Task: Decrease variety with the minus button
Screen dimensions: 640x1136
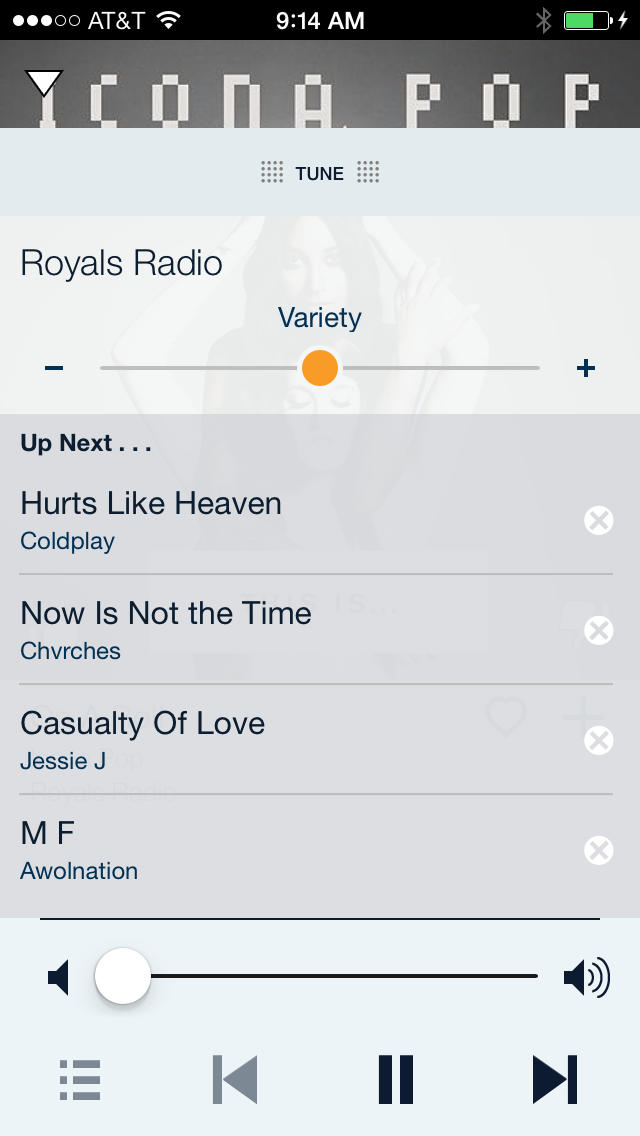Action: pos(54,368)
